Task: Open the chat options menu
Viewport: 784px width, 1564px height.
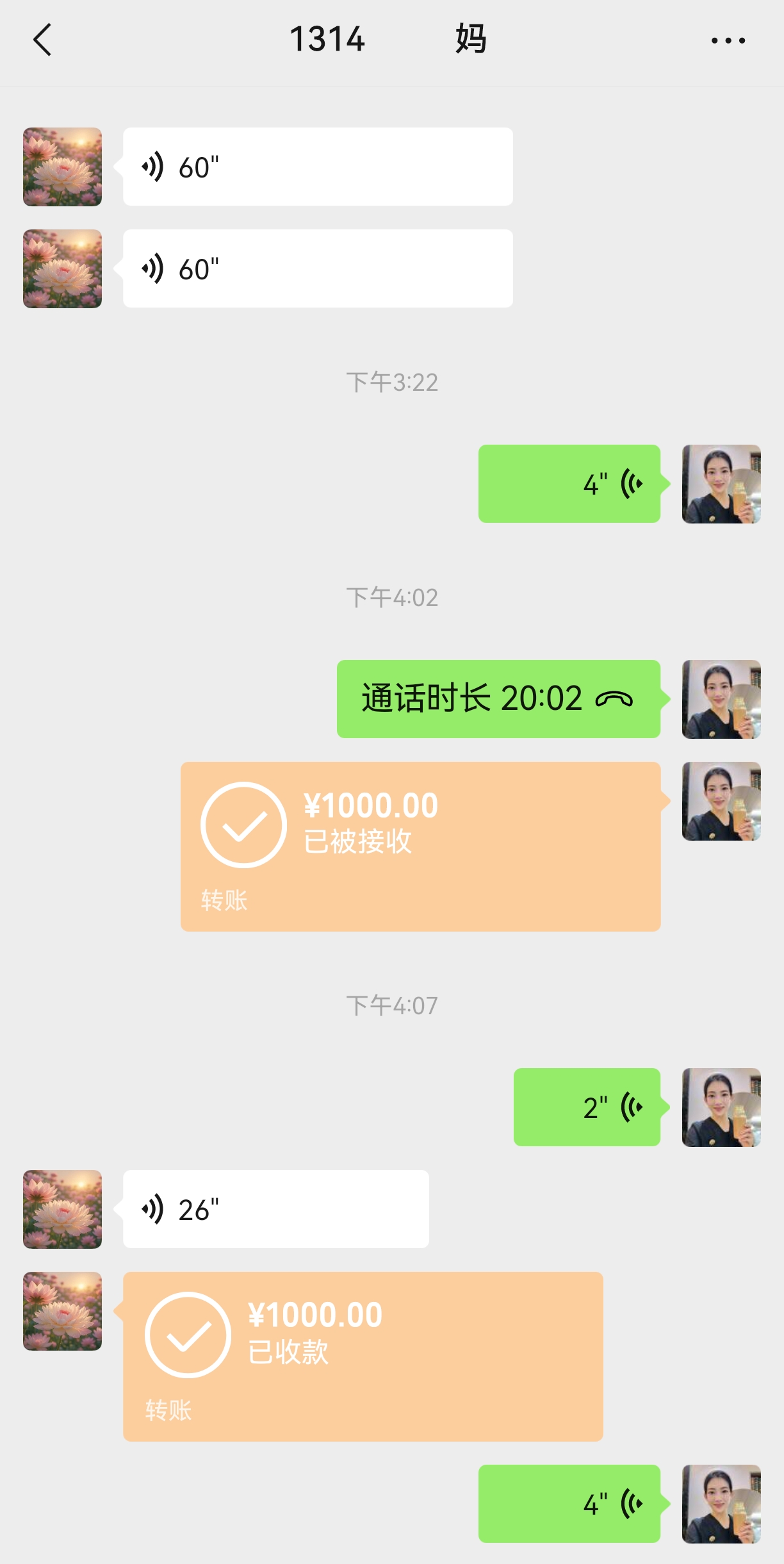Action: [x=728, y=40]
